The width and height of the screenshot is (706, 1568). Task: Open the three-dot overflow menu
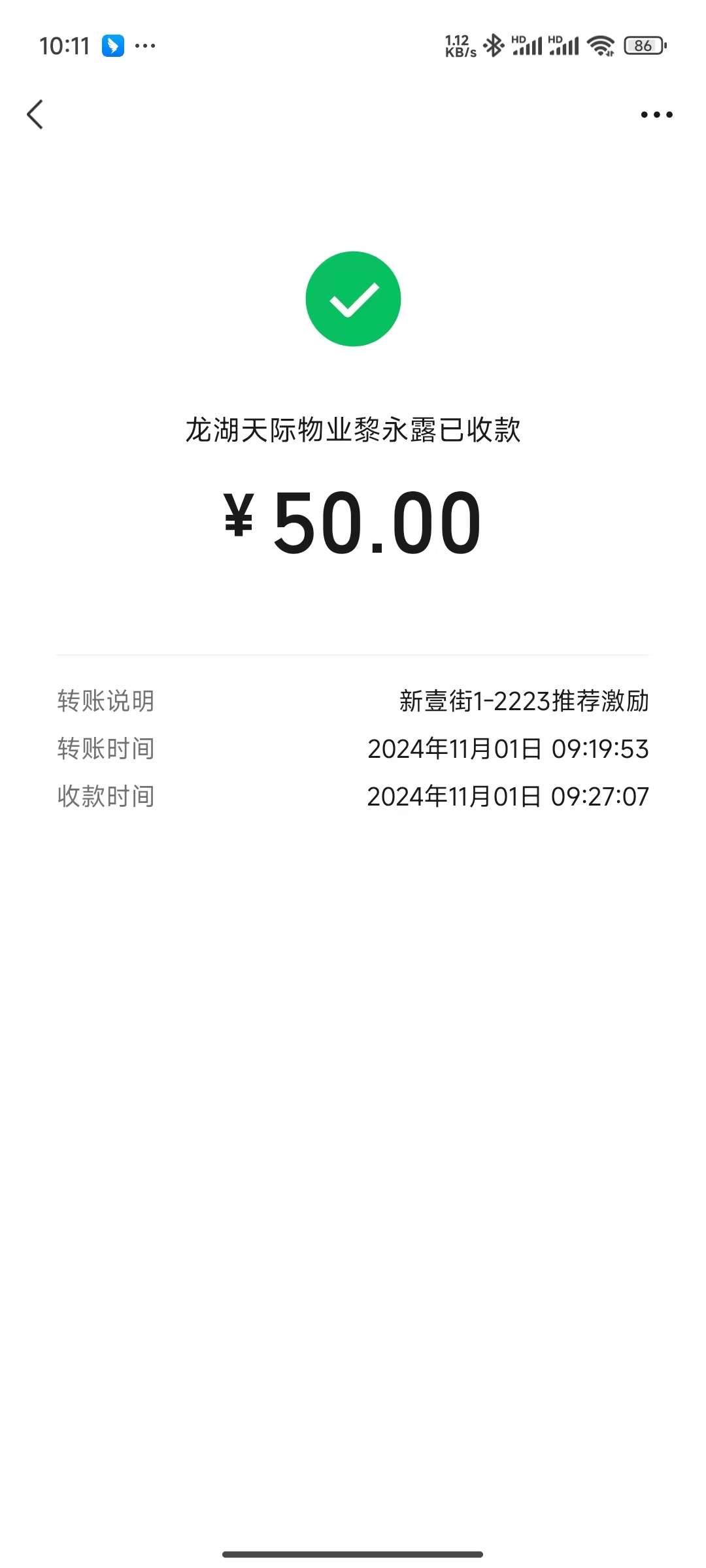tap(656, 114)
